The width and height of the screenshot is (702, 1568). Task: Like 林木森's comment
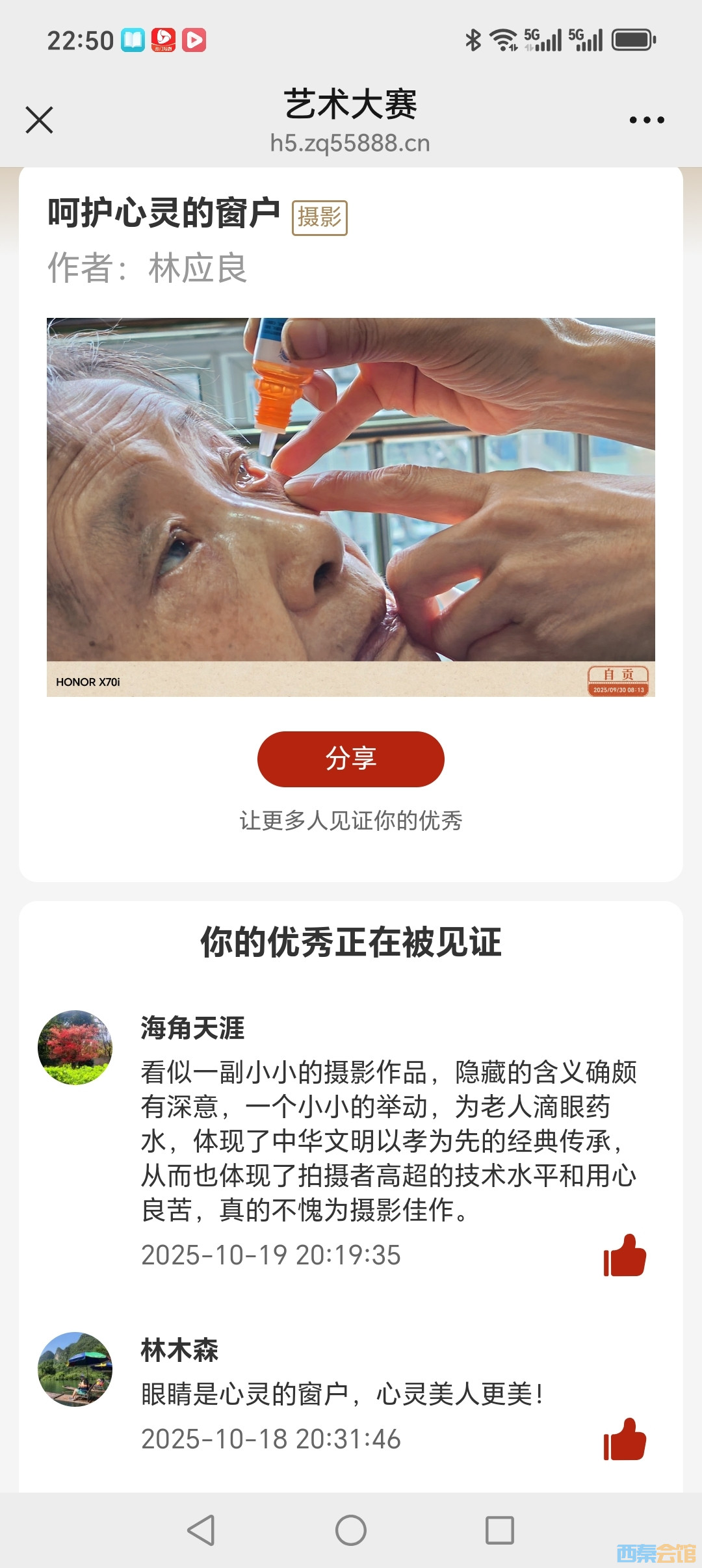625,1439
